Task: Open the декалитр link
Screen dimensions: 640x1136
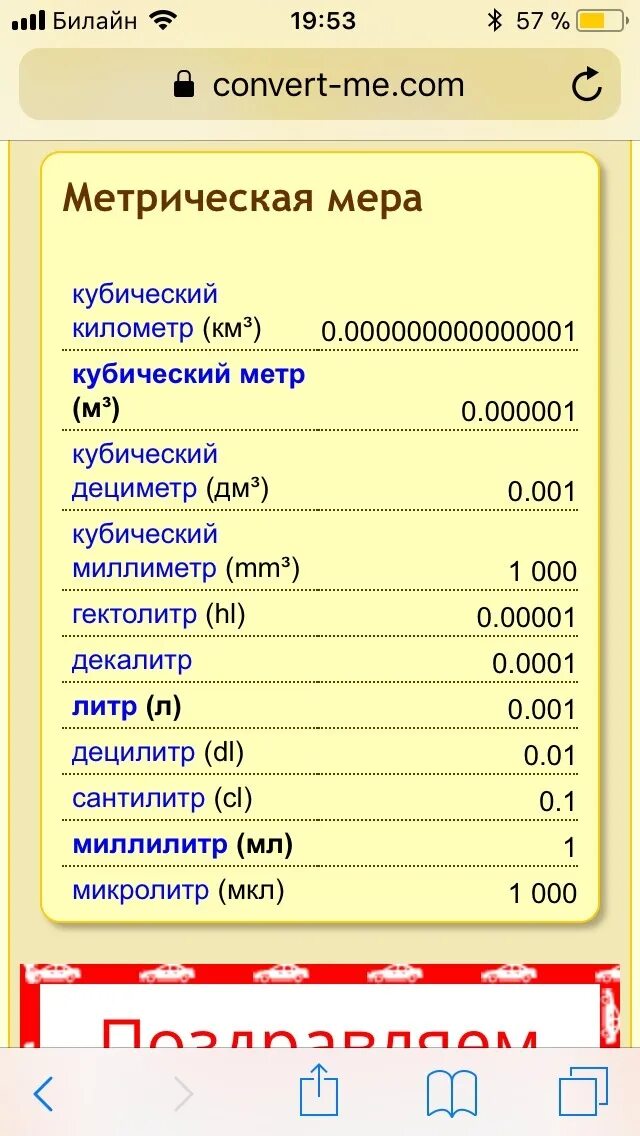Action: pyautogui.click(x=132, y=660)
